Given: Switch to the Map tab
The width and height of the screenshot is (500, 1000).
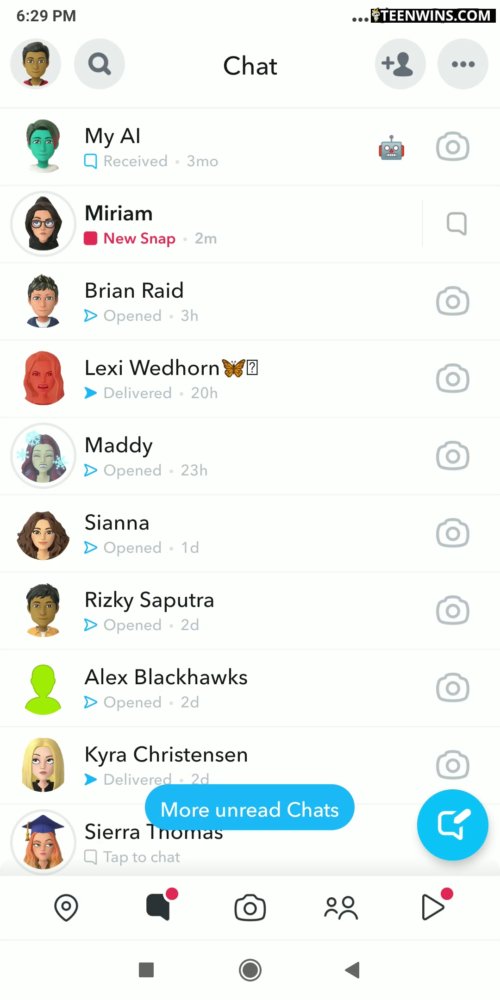Looking at the screenshot, I should tap(66, 907).
